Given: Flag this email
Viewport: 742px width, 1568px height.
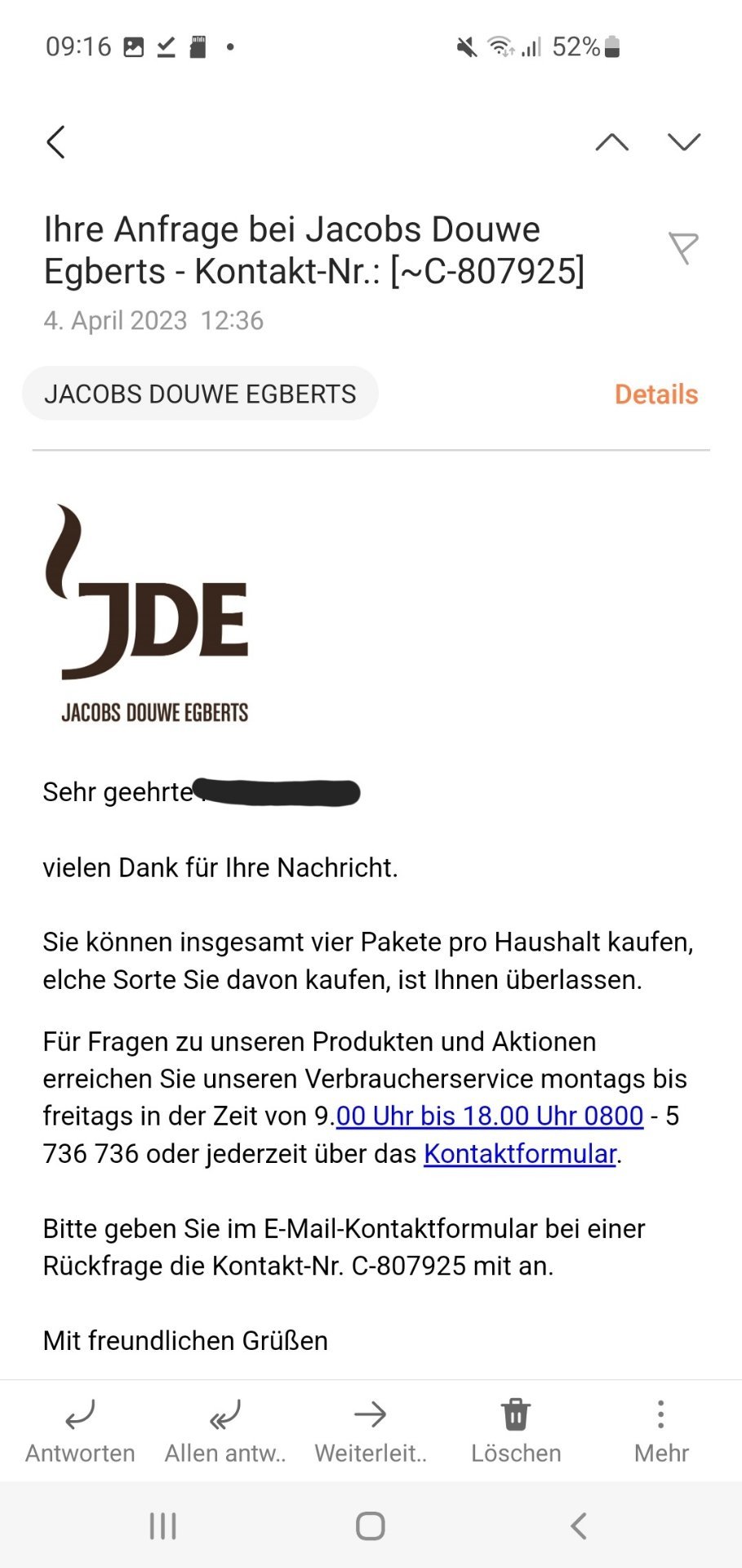Looking at the screenshot, I should 683,247.
